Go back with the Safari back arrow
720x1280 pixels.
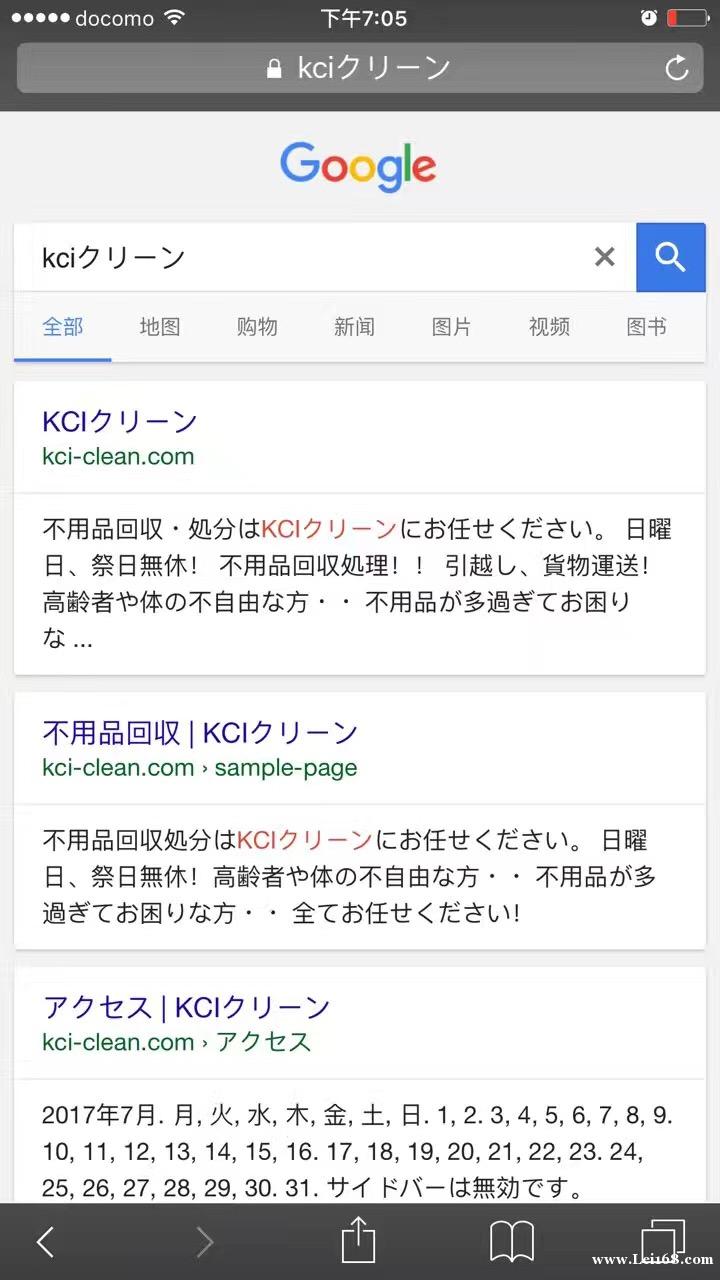coord(45,1242)
